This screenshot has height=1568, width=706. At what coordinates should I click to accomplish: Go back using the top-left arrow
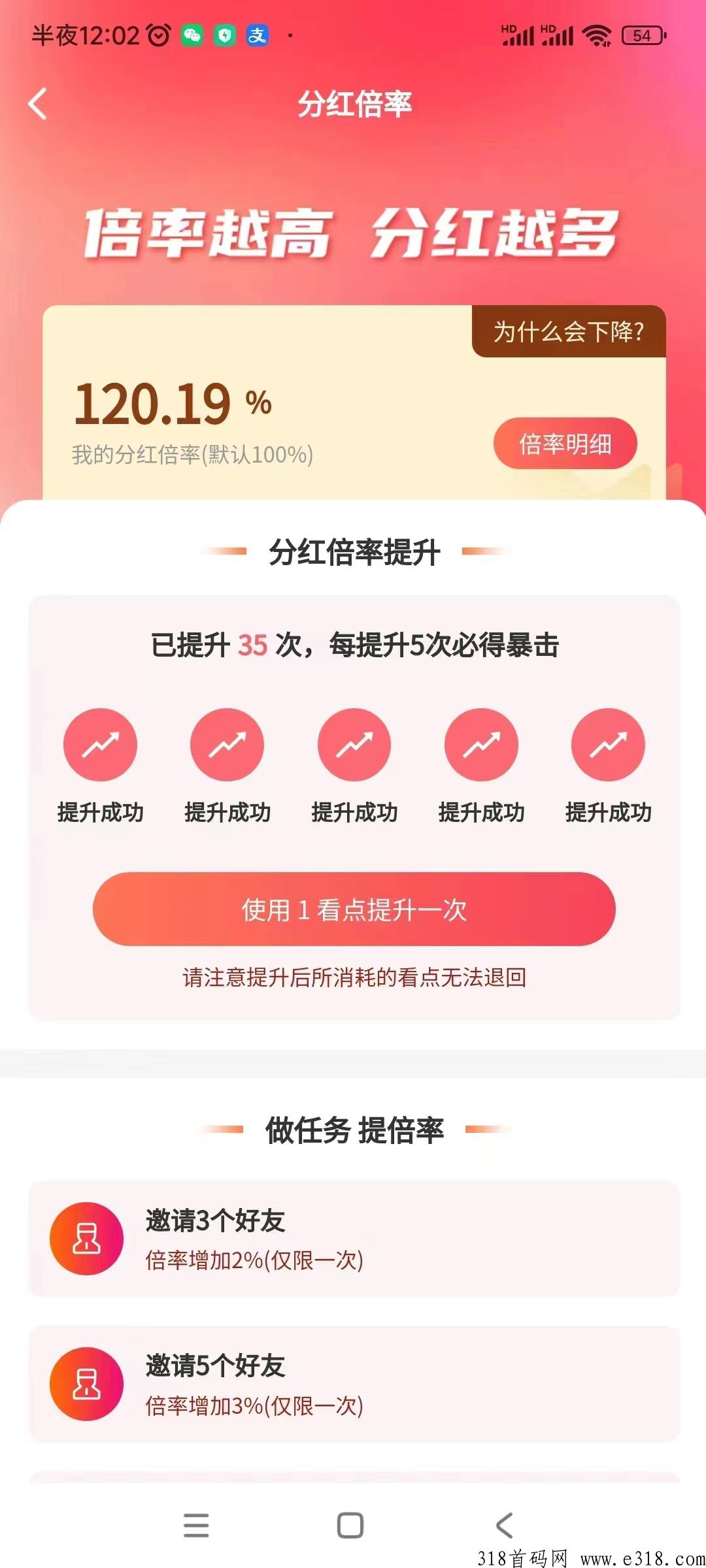(x=38, y=104)
